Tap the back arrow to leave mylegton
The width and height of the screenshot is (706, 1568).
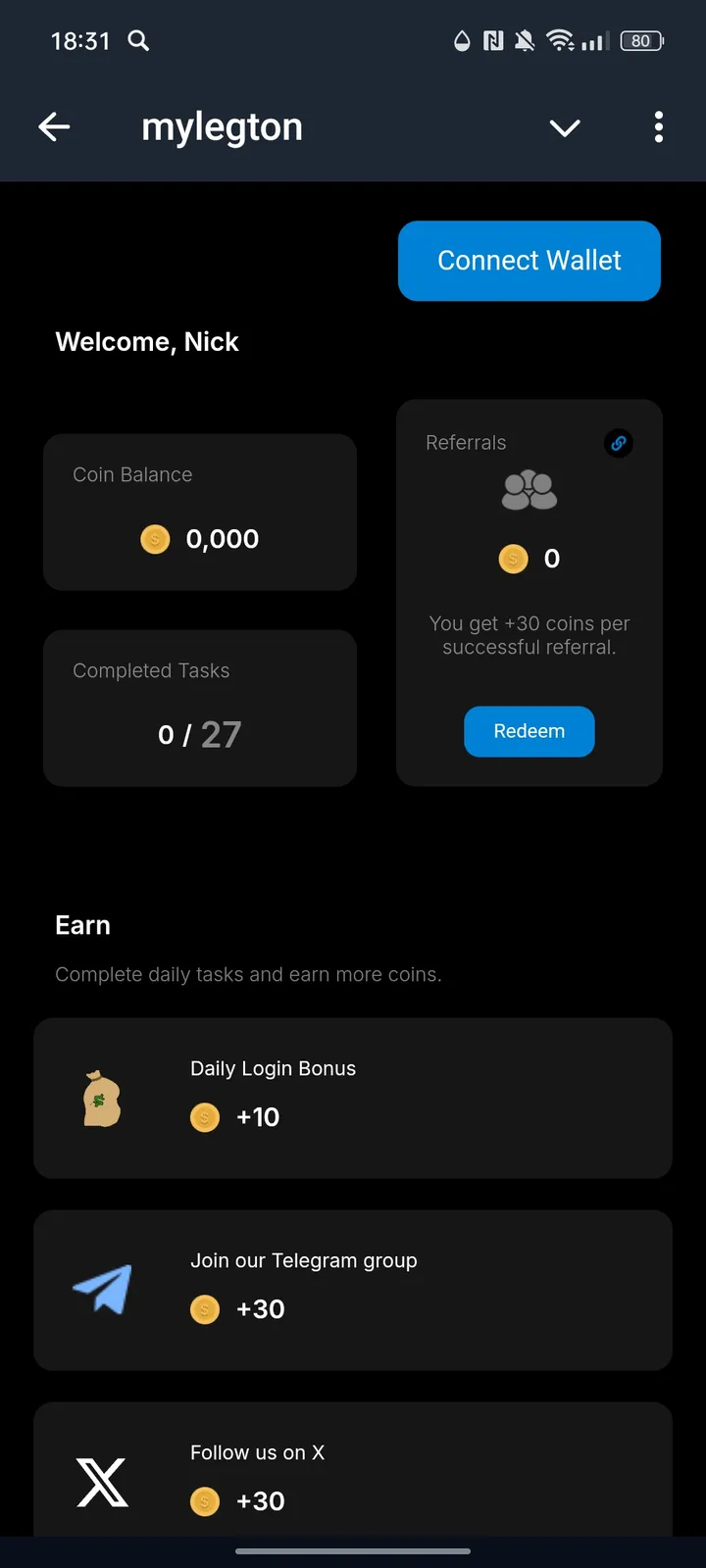tap(54, 126)
